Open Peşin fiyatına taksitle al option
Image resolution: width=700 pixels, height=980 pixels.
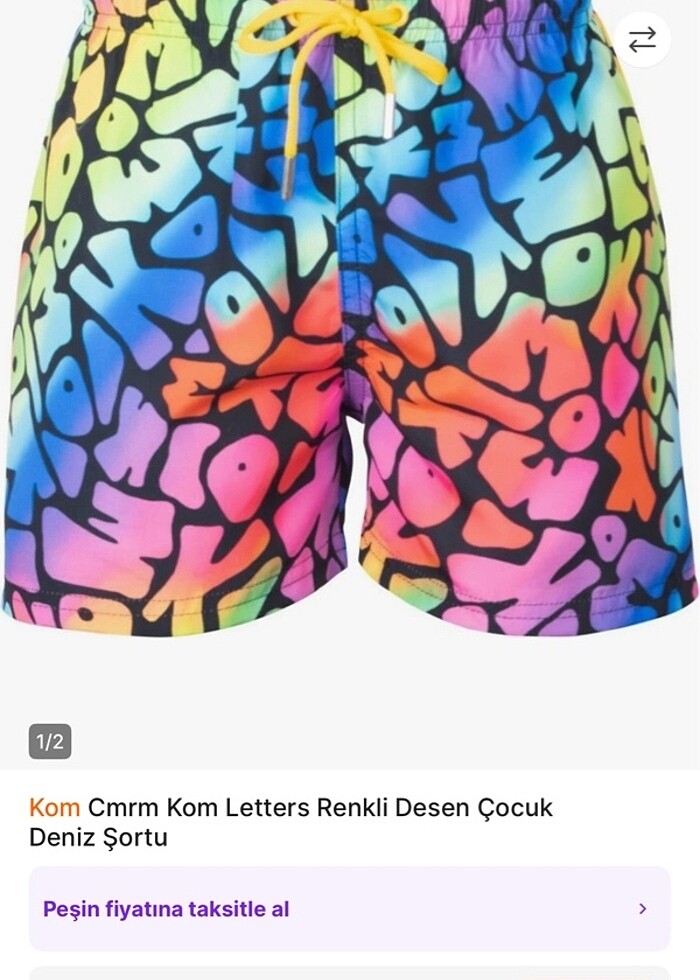point(349,908)
